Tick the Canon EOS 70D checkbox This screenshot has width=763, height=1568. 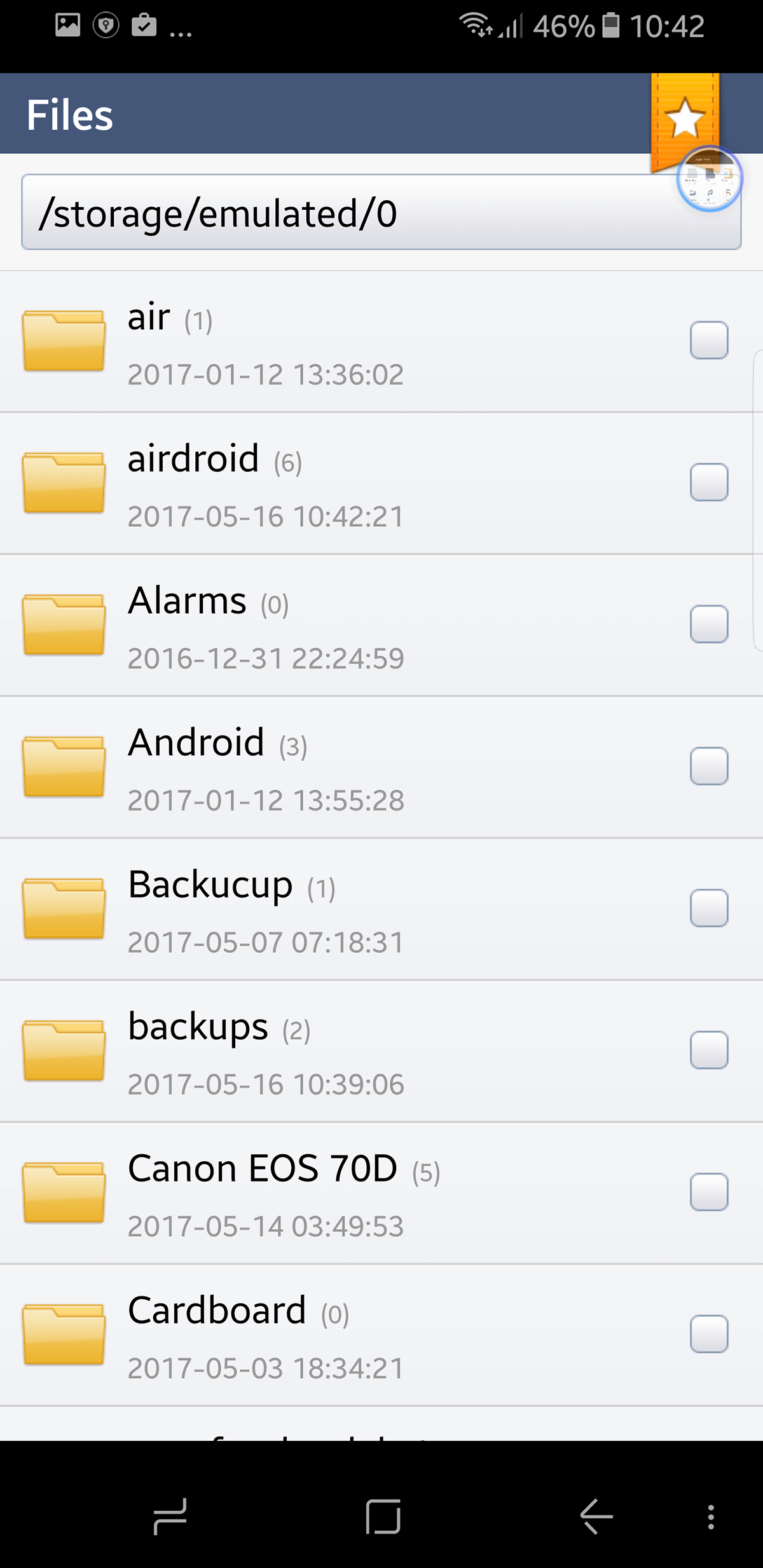709,1192
